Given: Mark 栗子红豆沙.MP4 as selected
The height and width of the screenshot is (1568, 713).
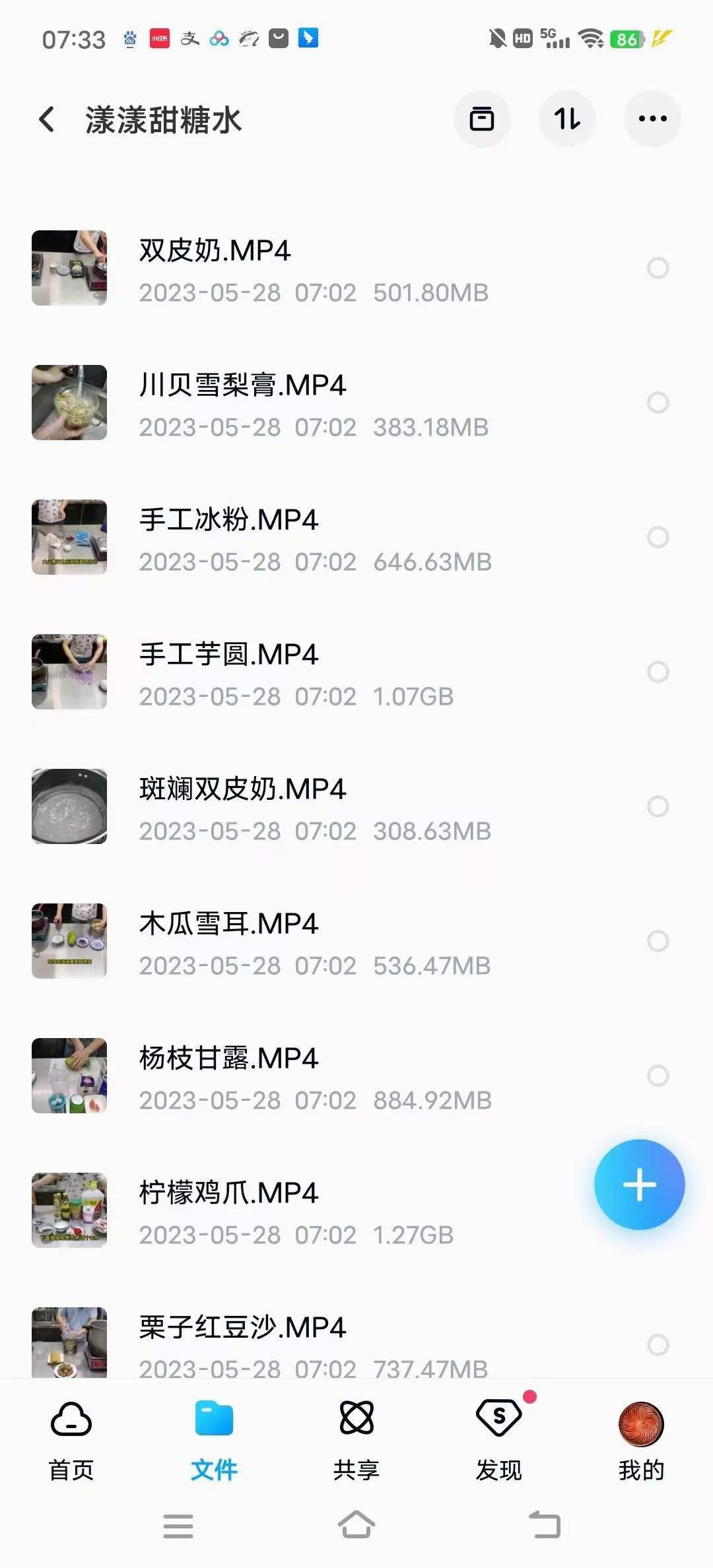Looking at the screenshot, I should (x=658, y=1344).
